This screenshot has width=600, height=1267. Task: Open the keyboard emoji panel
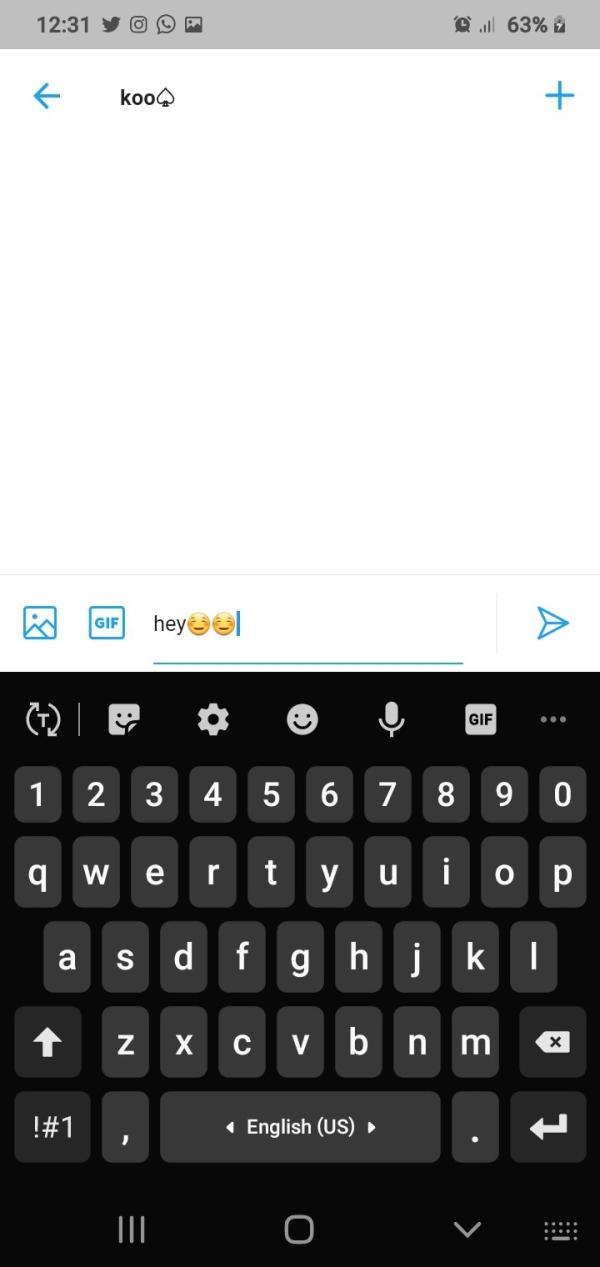pyautogui.click(x=302, y=719)
